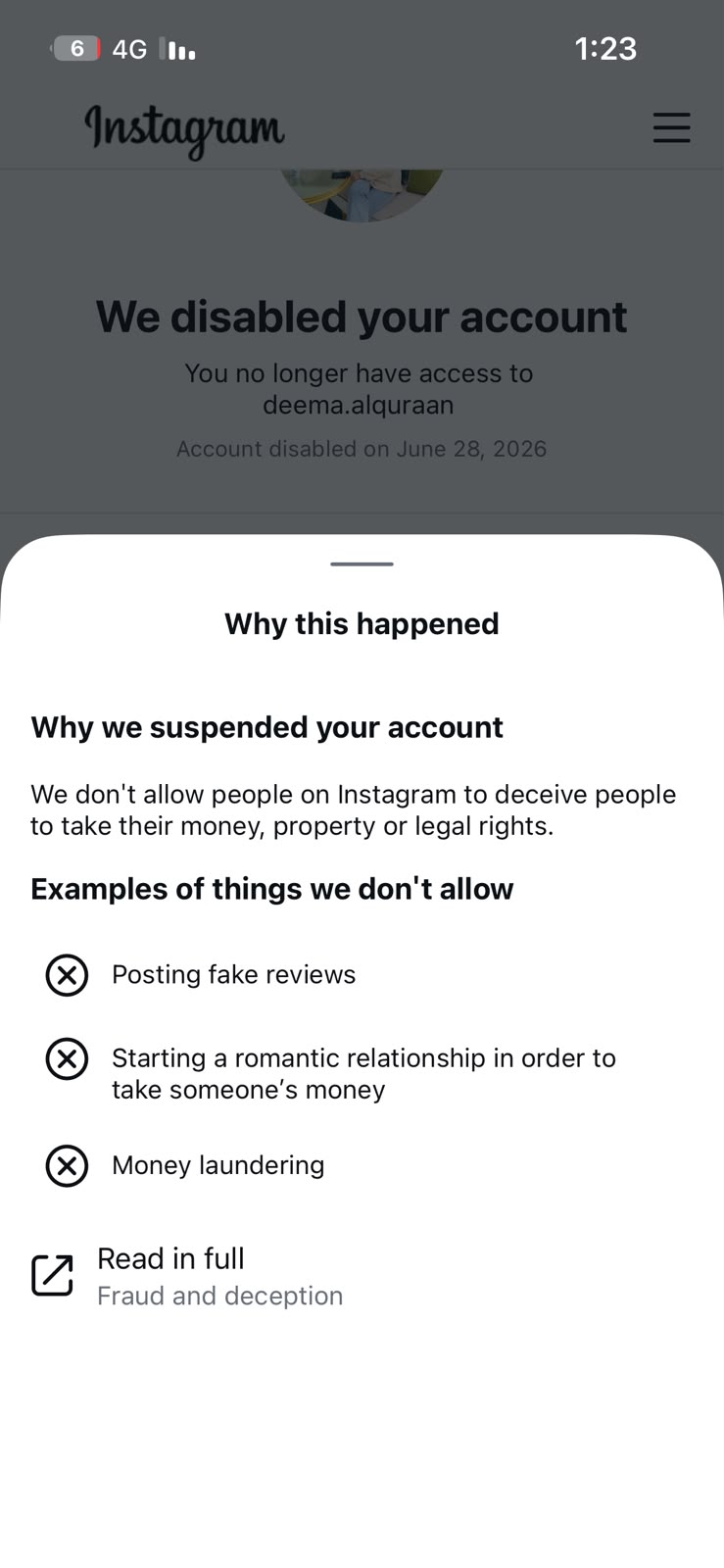Tap the sheet's drag handle

tap(362, 563)
